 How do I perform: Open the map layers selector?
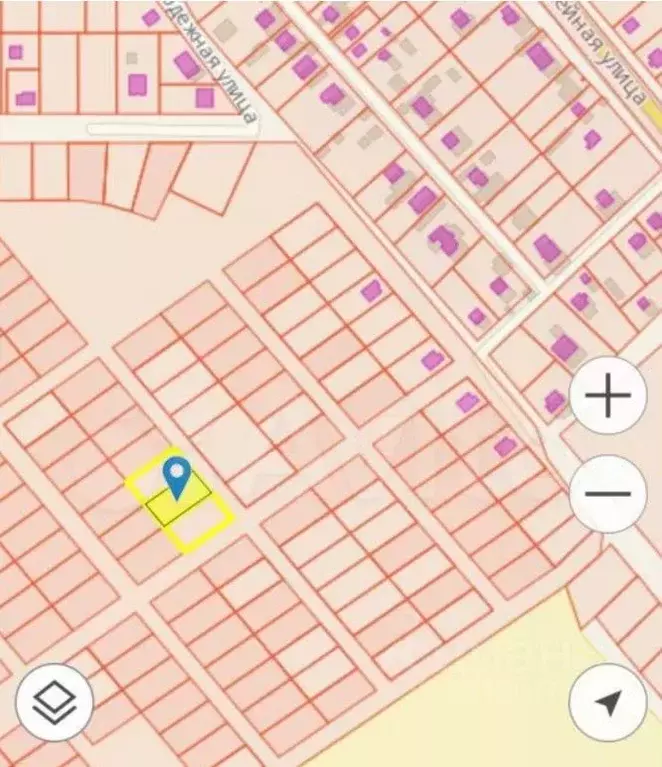(x=55, y=703)
